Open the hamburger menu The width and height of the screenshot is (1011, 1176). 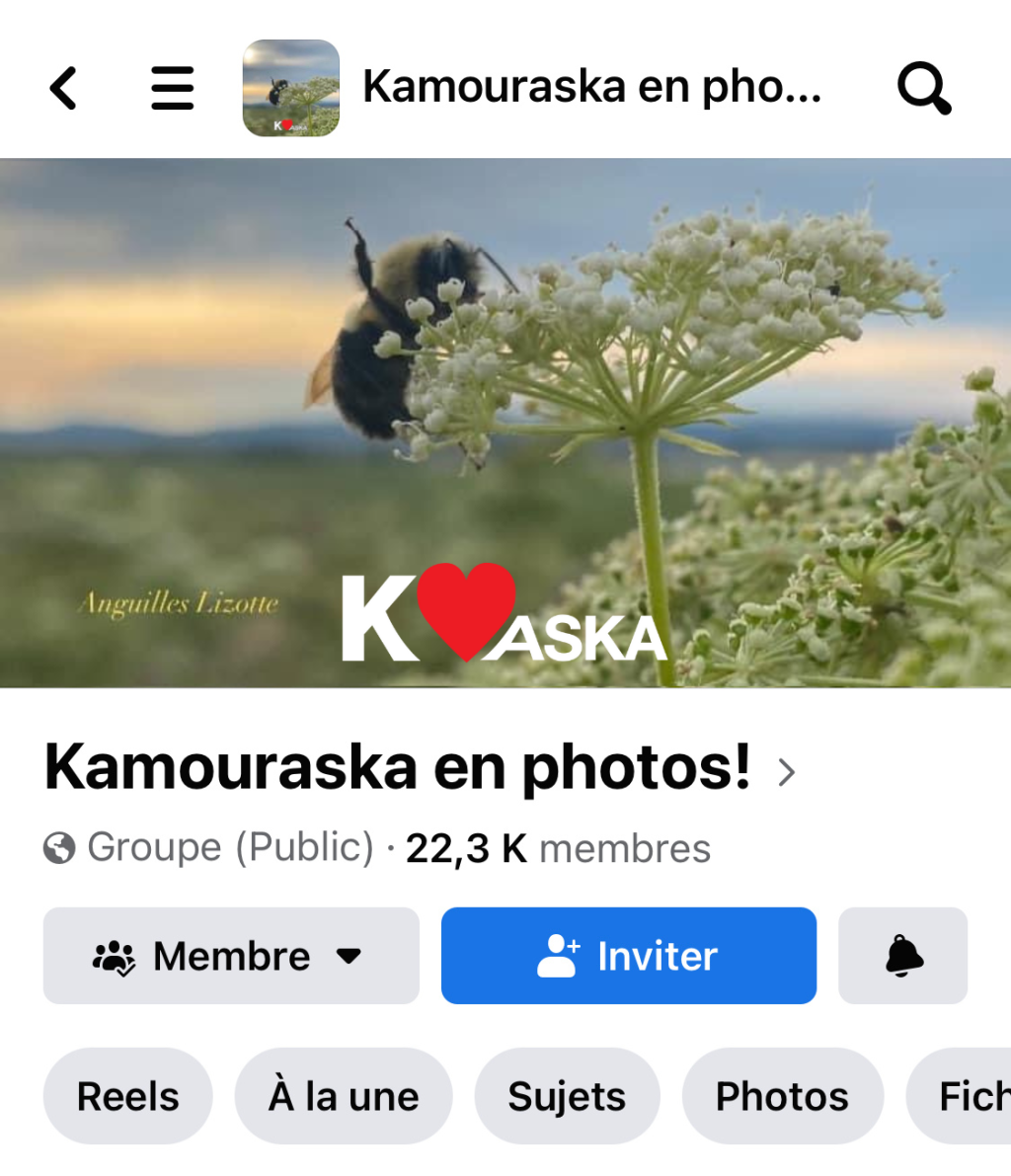click(172, 88)
